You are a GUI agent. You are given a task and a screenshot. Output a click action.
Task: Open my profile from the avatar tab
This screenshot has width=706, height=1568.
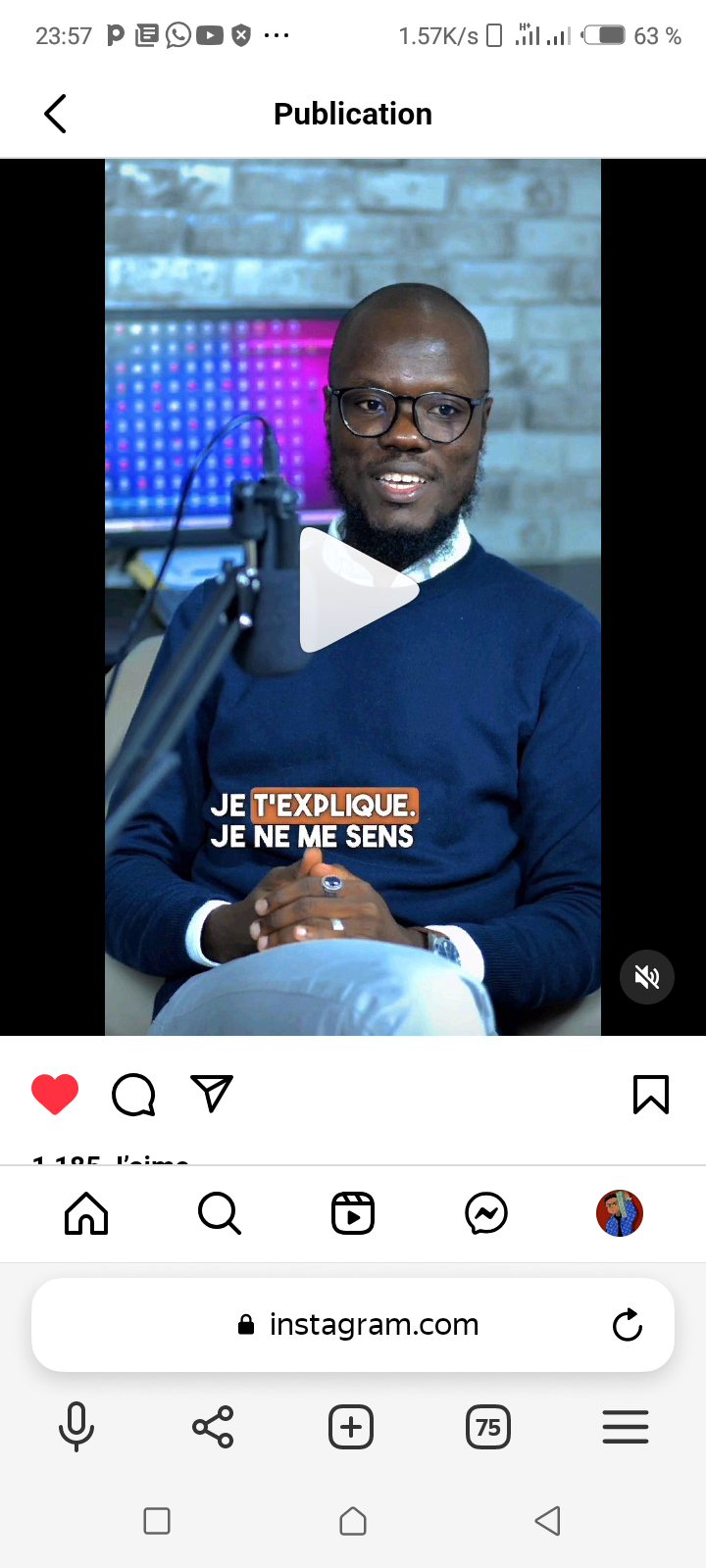620,1213
